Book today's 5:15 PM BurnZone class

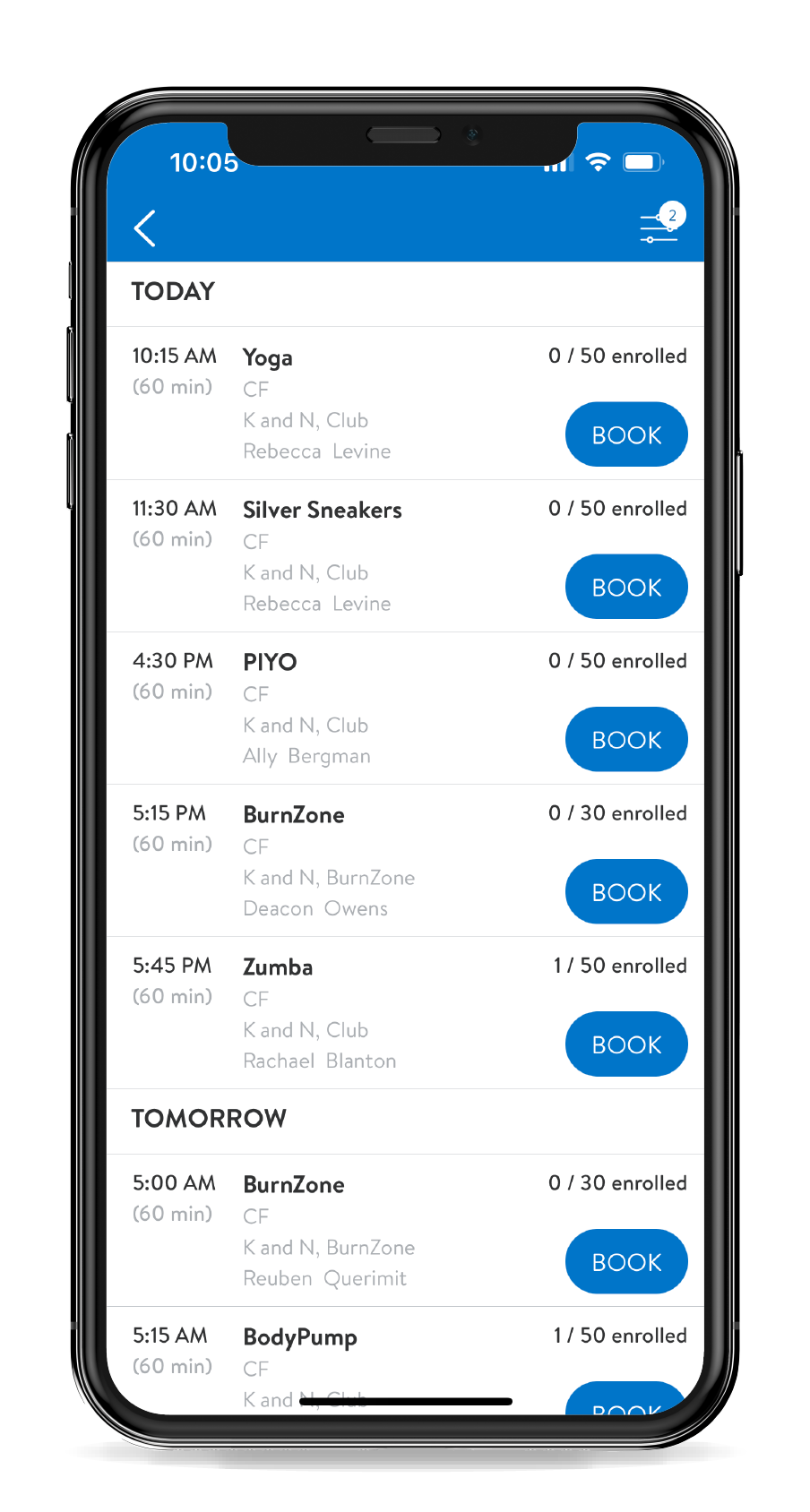[625, 891]
